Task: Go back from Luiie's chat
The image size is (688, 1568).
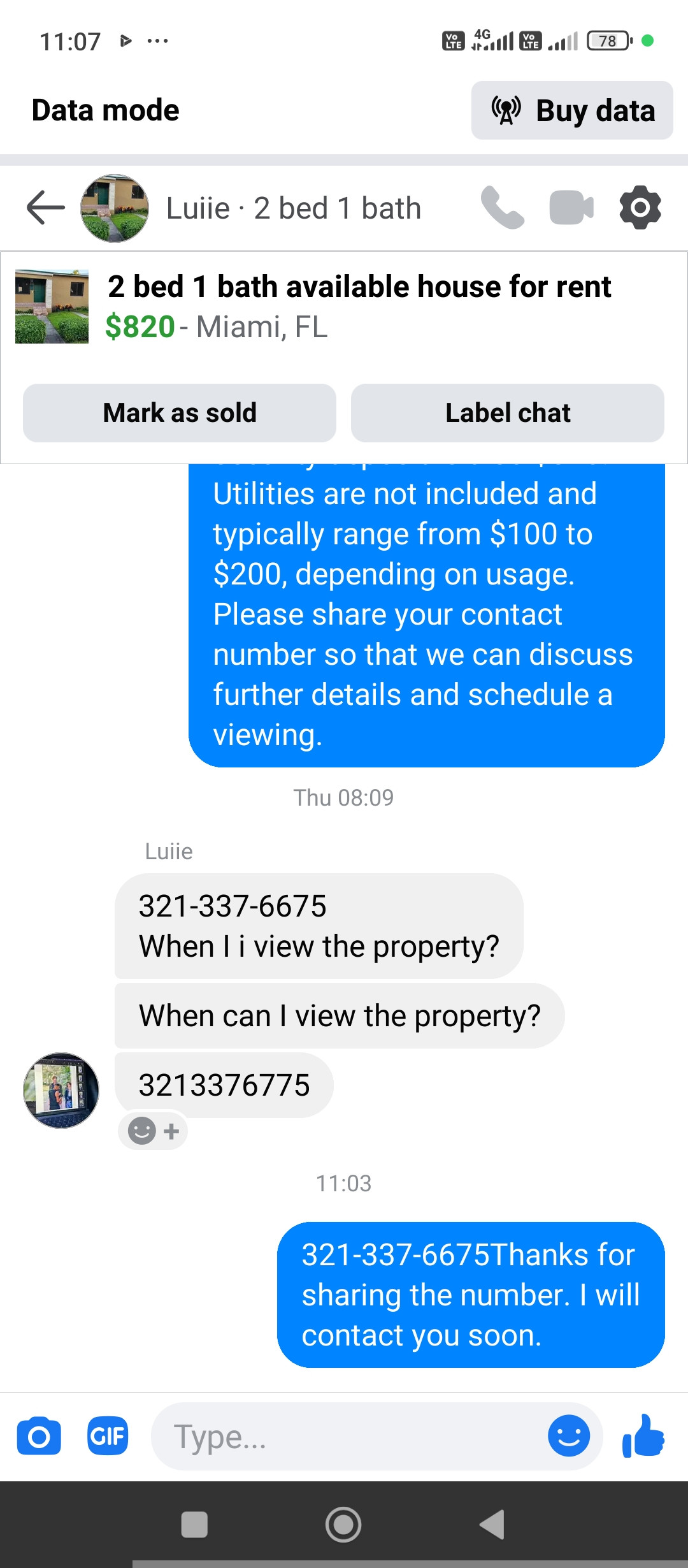Action: [46, 208]
